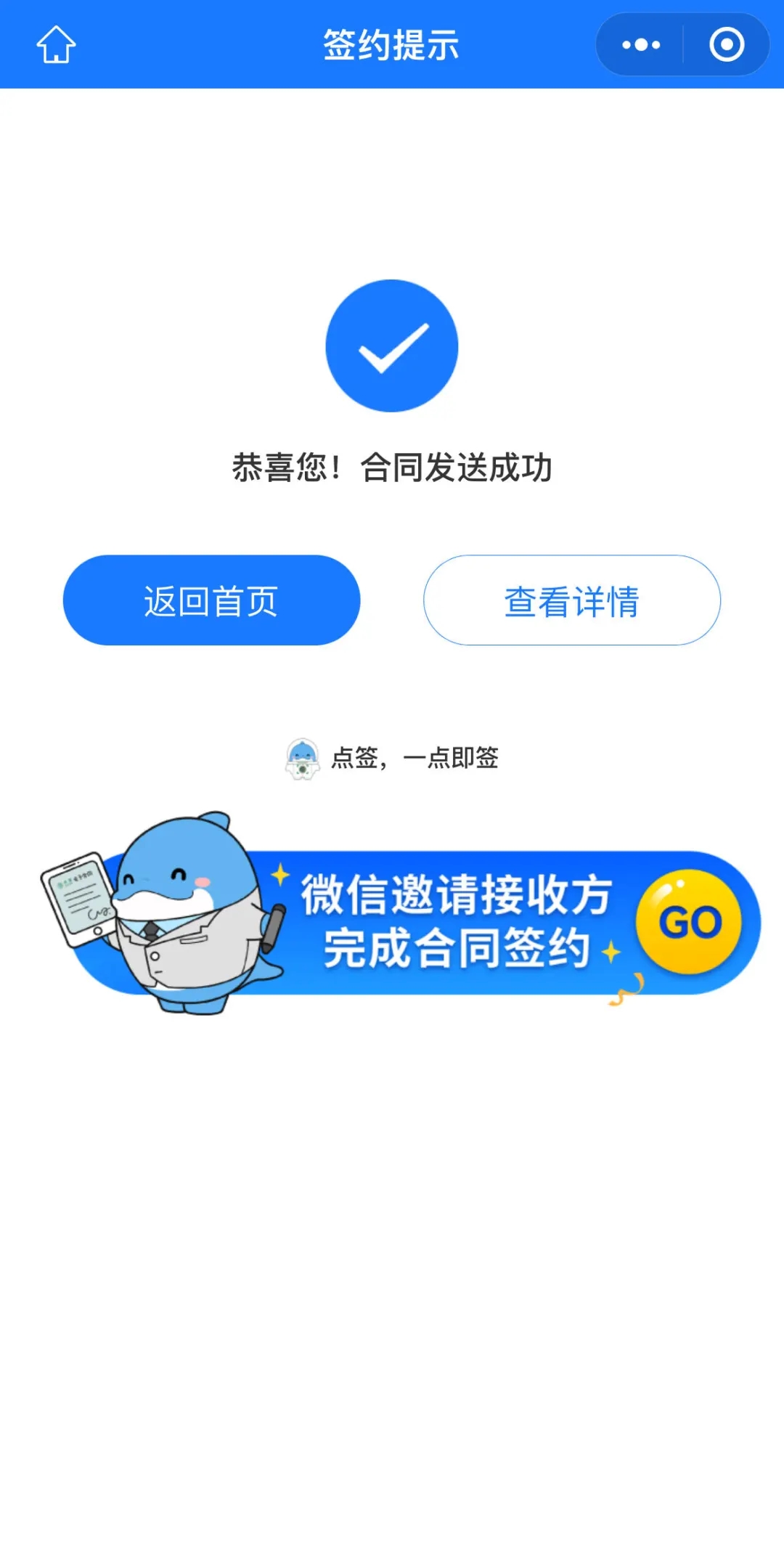784x1563 pixels.
Task: Tap the home icon in header
Action: 56,45
